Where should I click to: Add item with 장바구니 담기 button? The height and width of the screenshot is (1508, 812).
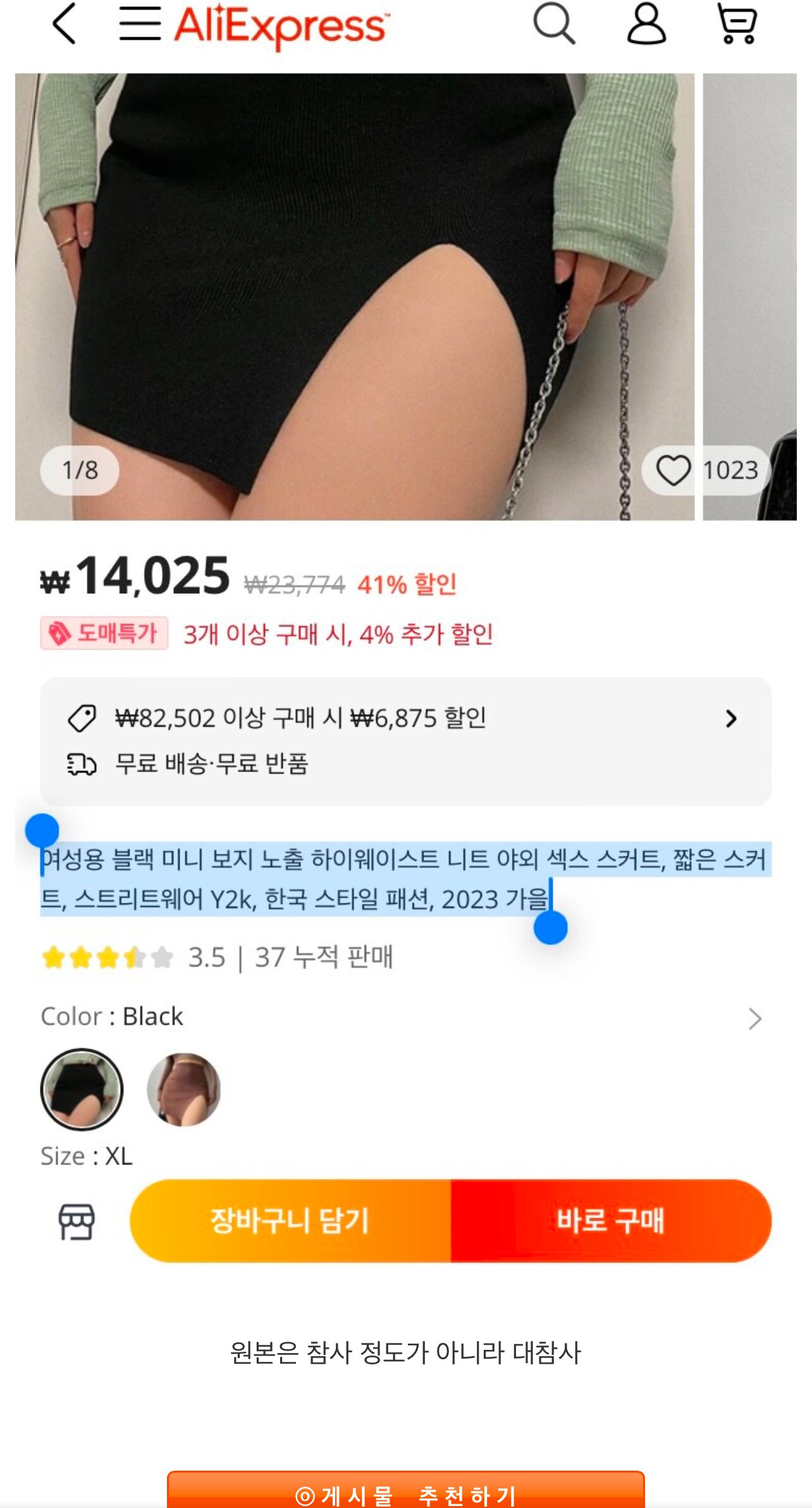point(290,1221)
